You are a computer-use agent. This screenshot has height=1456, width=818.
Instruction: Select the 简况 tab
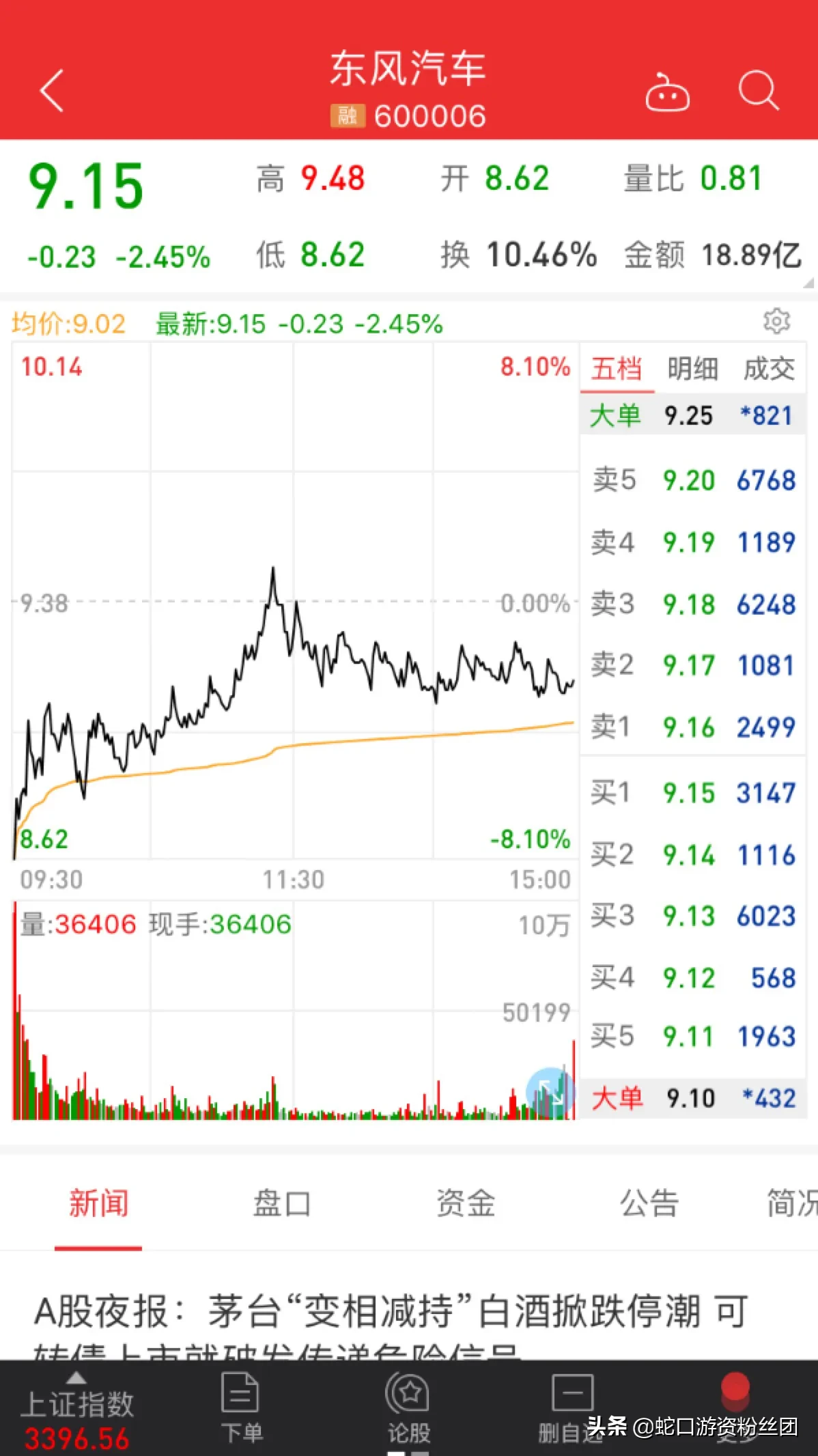(x=792, y=1204)
